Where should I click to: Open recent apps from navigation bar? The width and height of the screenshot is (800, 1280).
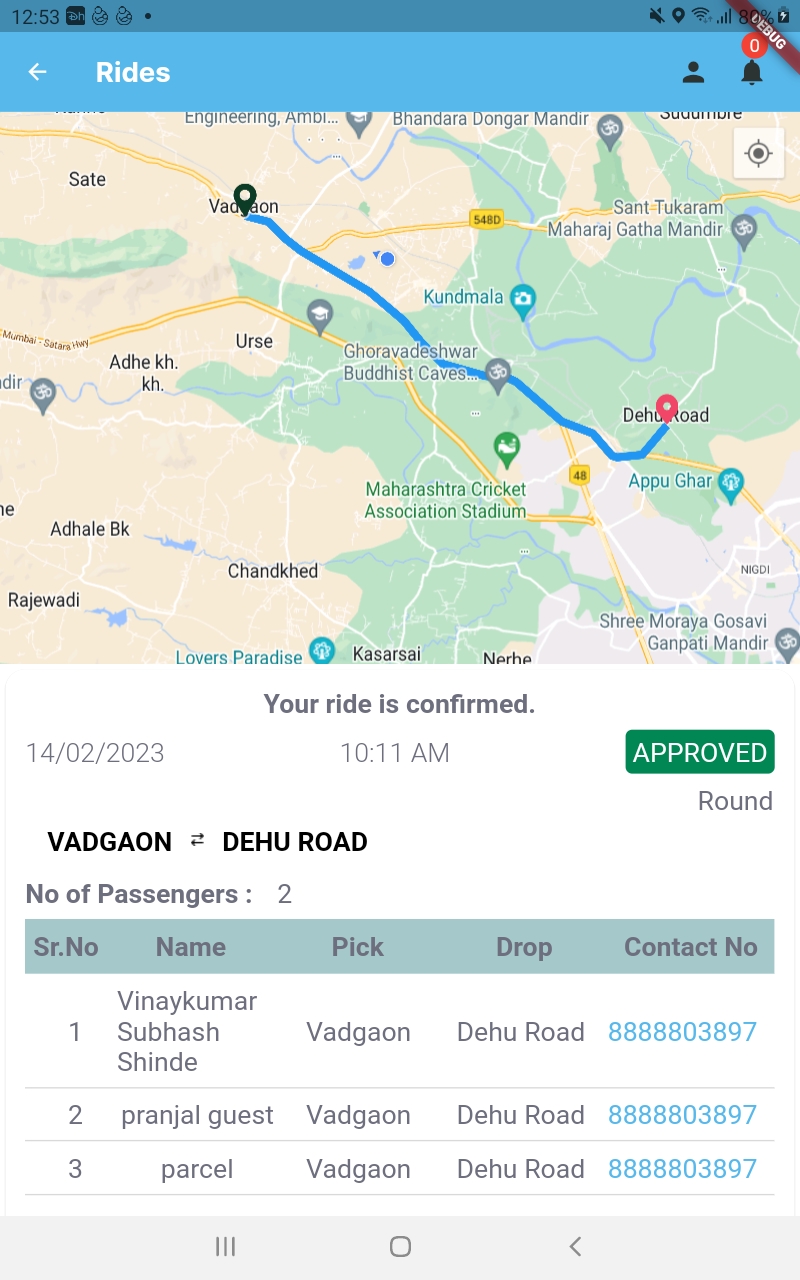tap(226, 1246)
